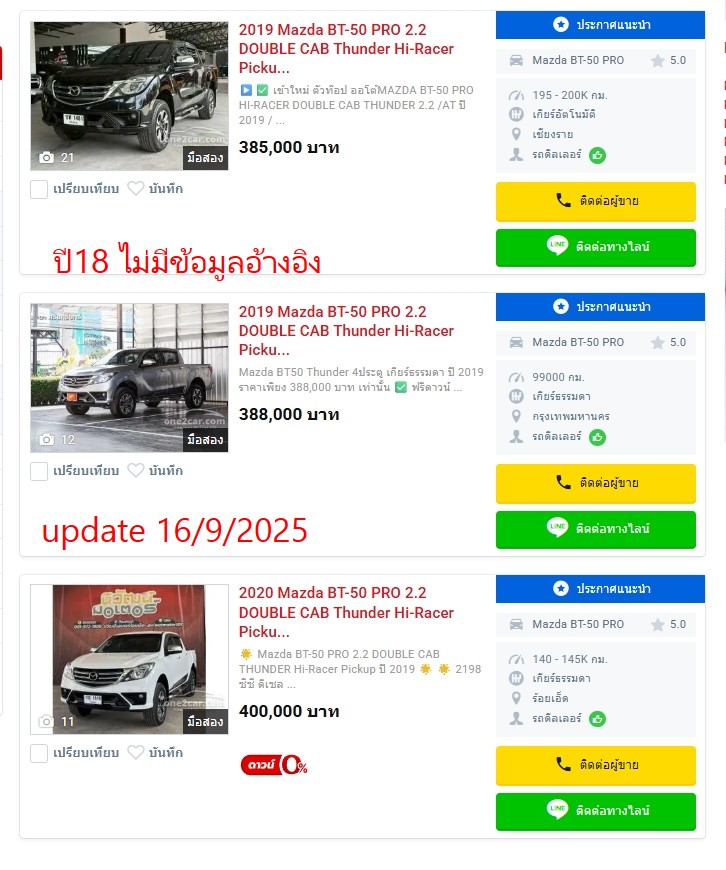Save the 385,000 baht listing with the heart
The image size is (726, 870).
pos(136,189)
